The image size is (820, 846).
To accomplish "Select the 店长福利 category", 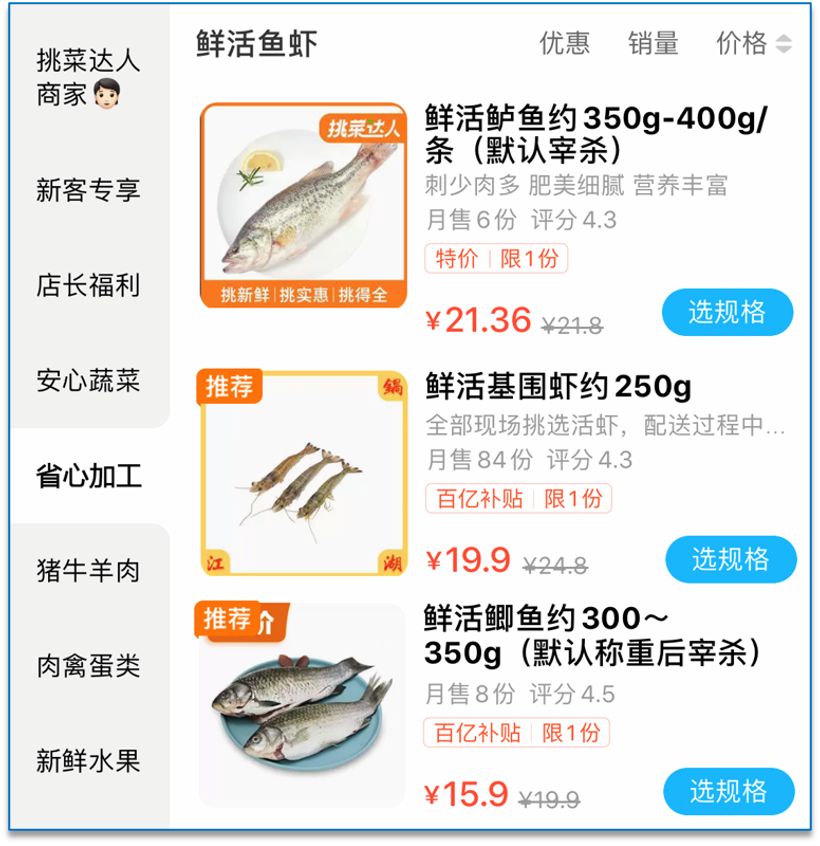I will click(x=88, y=285).
